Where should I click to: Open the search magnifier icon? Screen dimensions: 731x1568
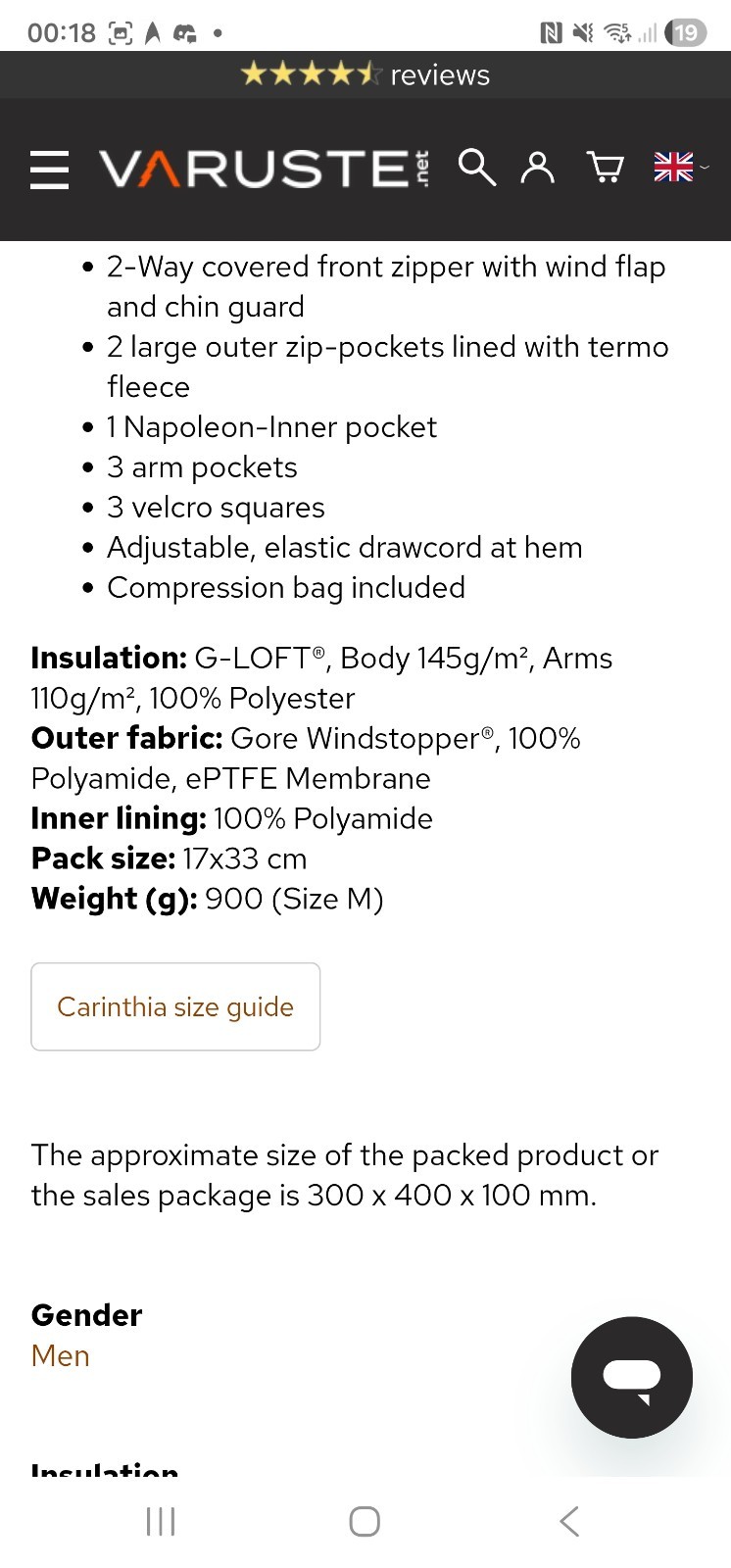coord(476,168)
